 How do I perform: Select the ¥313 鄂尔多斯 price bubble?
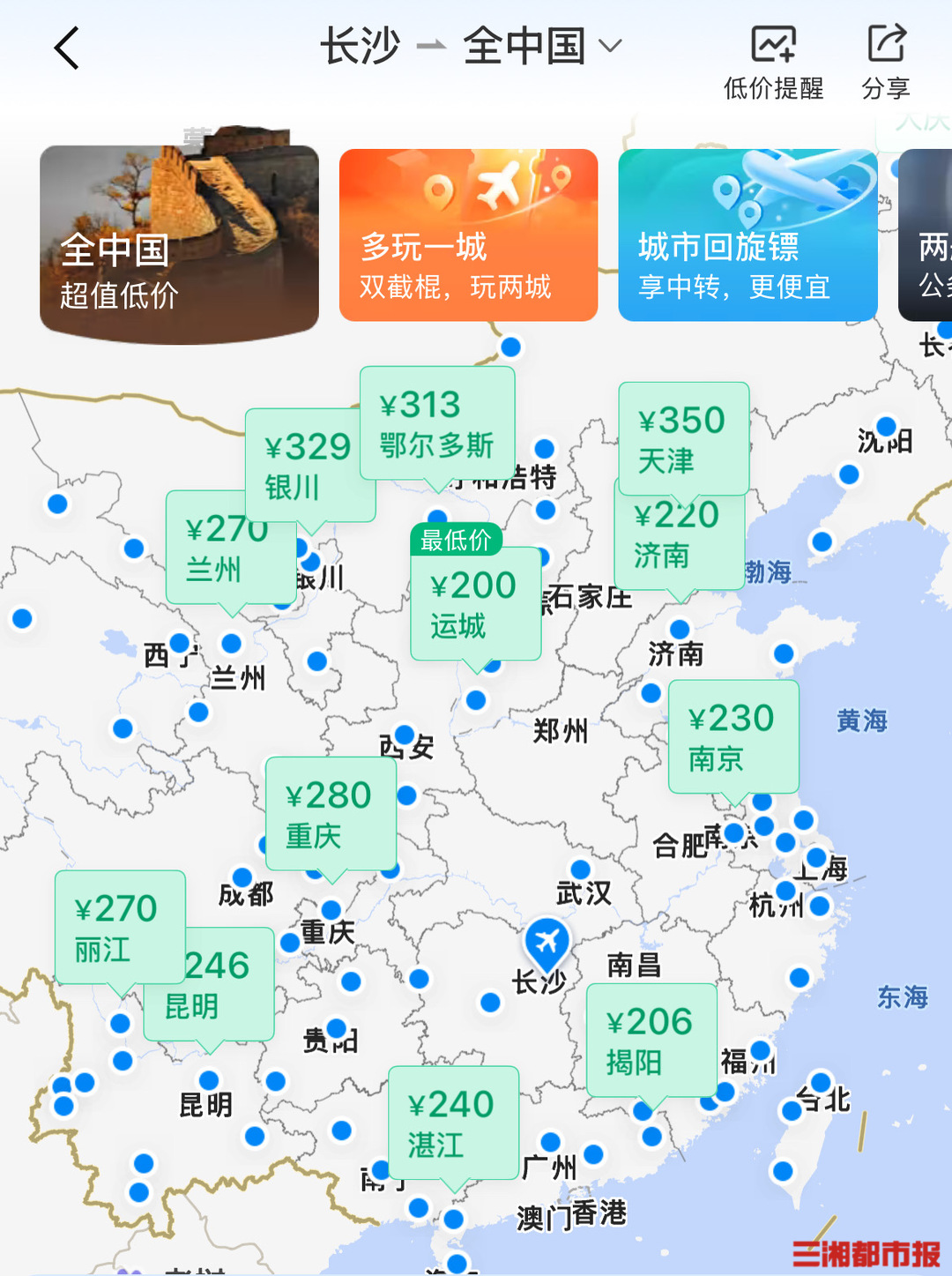tap(437, 424)
